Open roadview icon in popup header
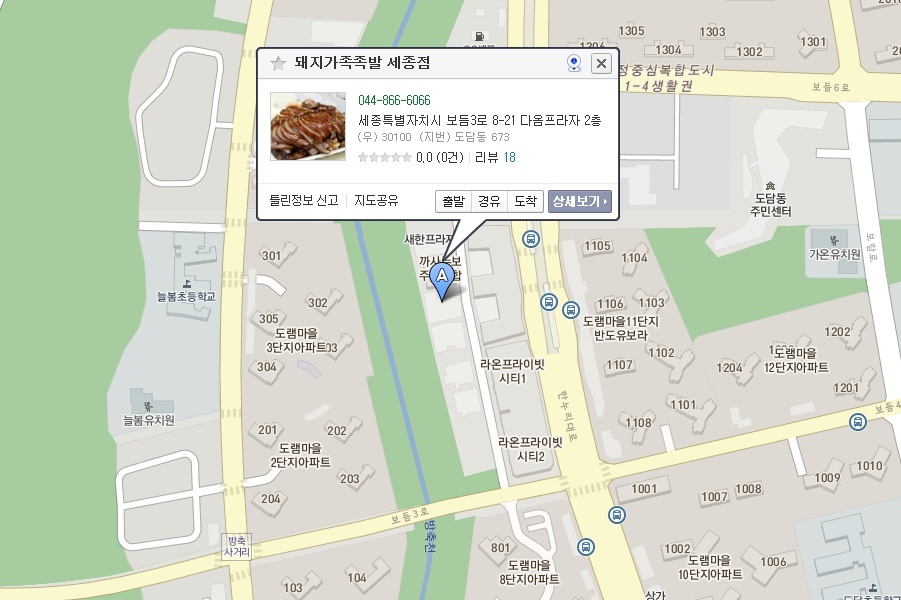Viewport: 901px width, 600px height. (x=574, y=63)
